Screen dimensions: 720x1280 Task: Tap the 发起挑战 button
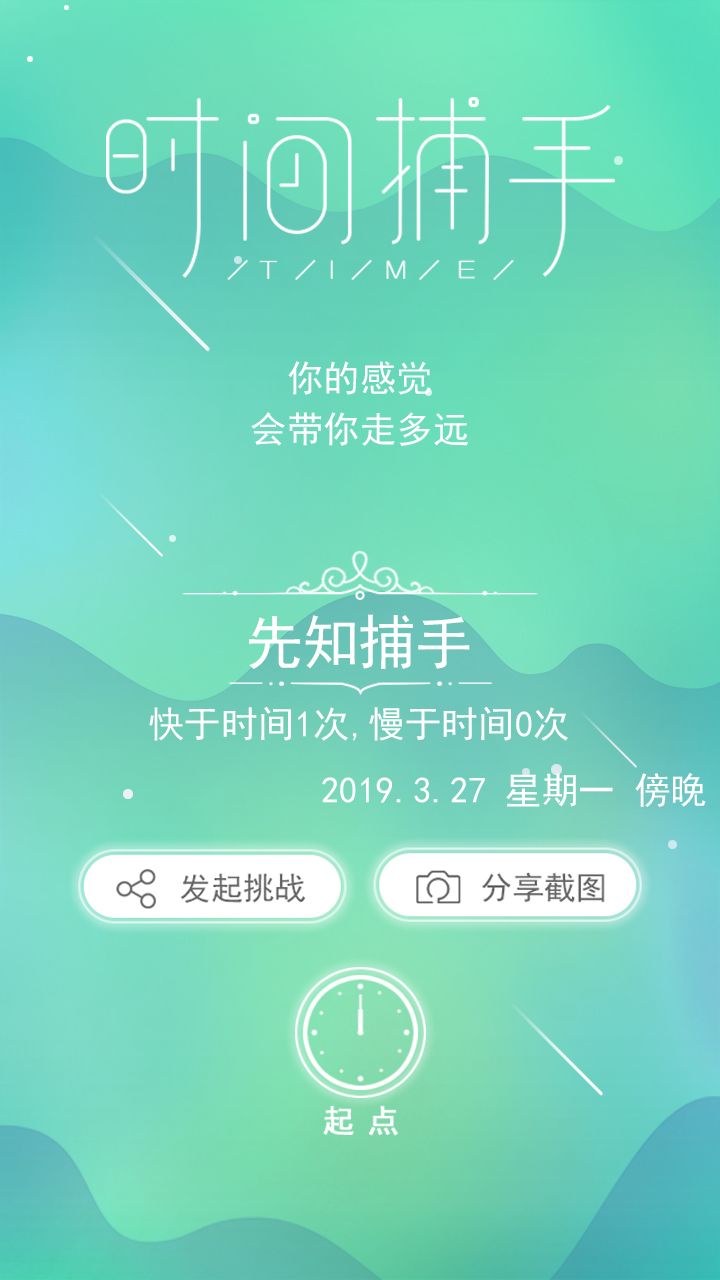pyautogui.click(x=212, y=887)
